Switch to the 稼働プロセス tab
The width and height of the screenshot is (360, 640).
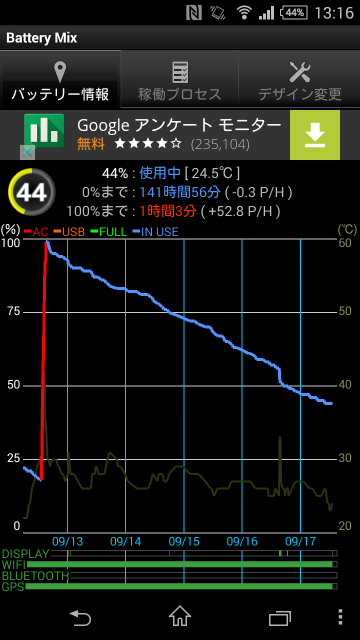[180, 81]
